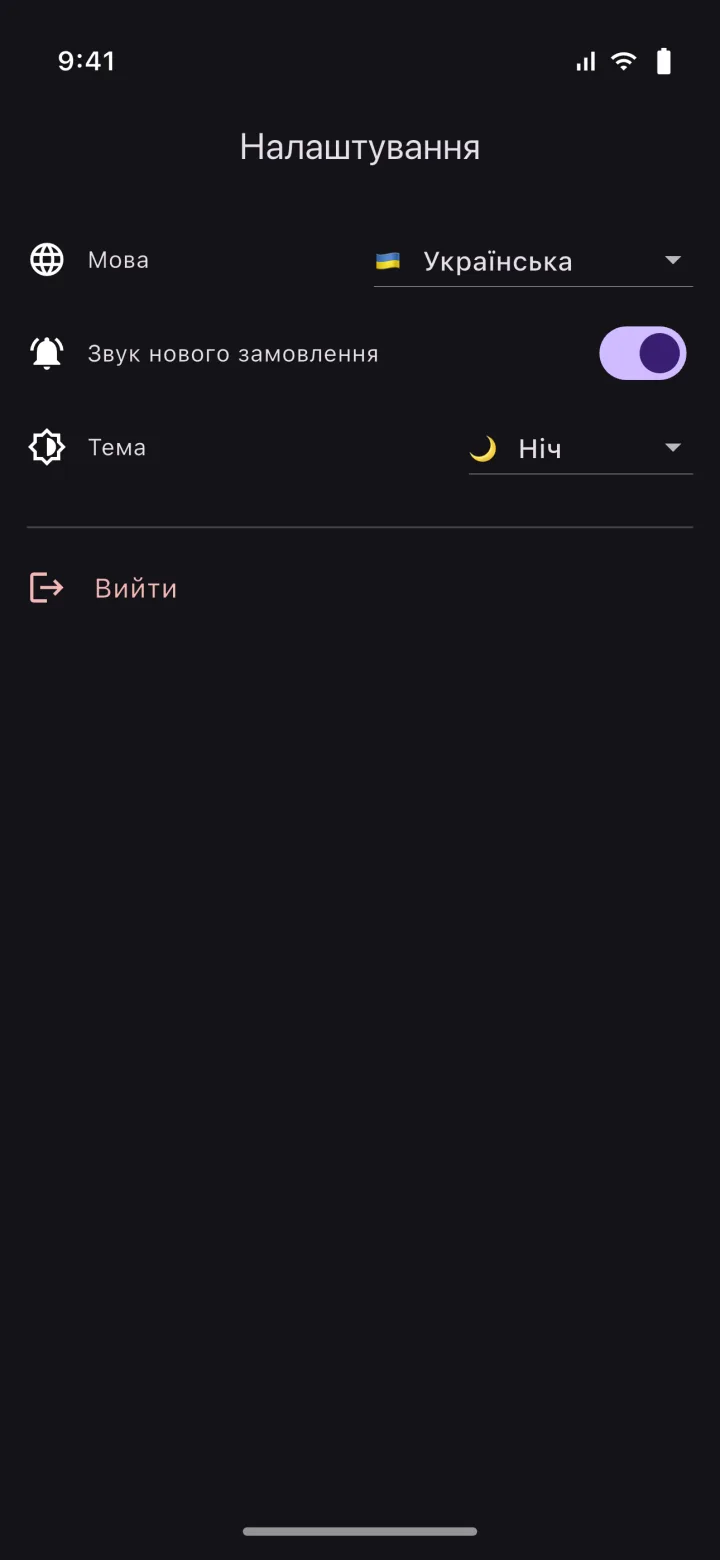Expand the Тема dropdown showing Ніч
This screenshot has width=720, height=1560.
(x=581, y=448)
